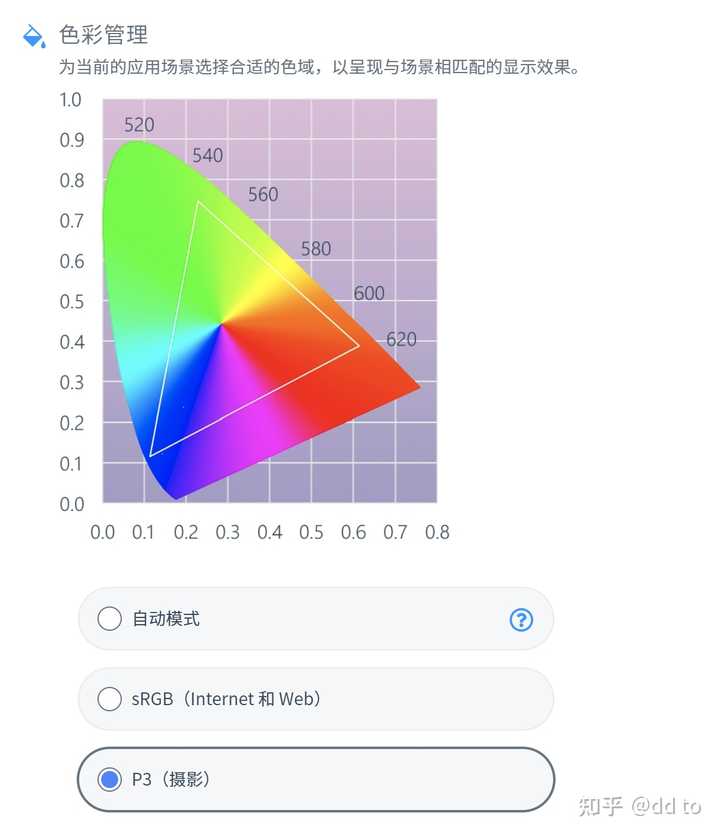Select the 自动模式 color option
720x835 pixels.
pos(110,619)
